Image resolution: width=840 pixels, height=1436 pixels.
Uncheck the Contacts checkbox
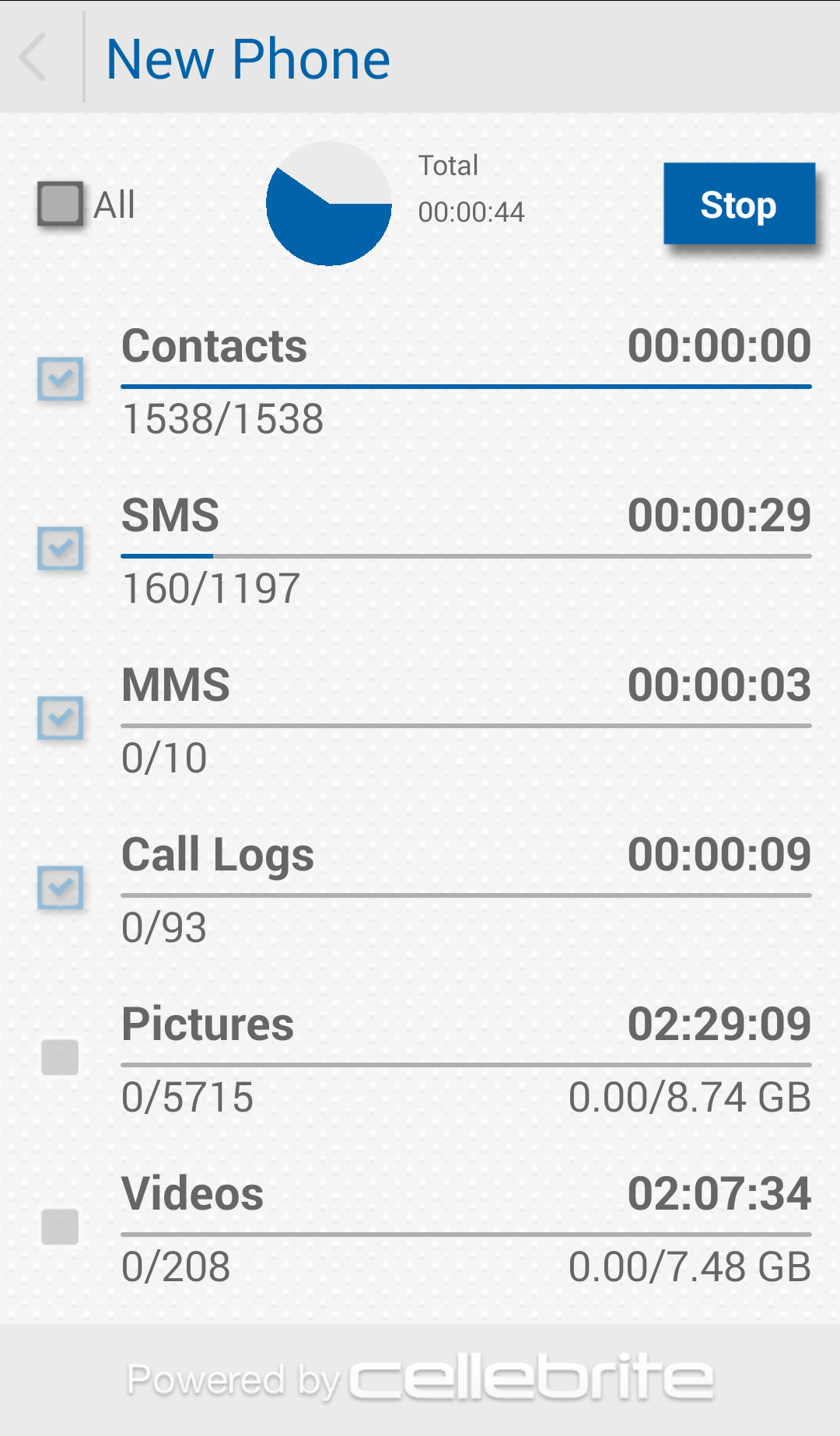61,379
